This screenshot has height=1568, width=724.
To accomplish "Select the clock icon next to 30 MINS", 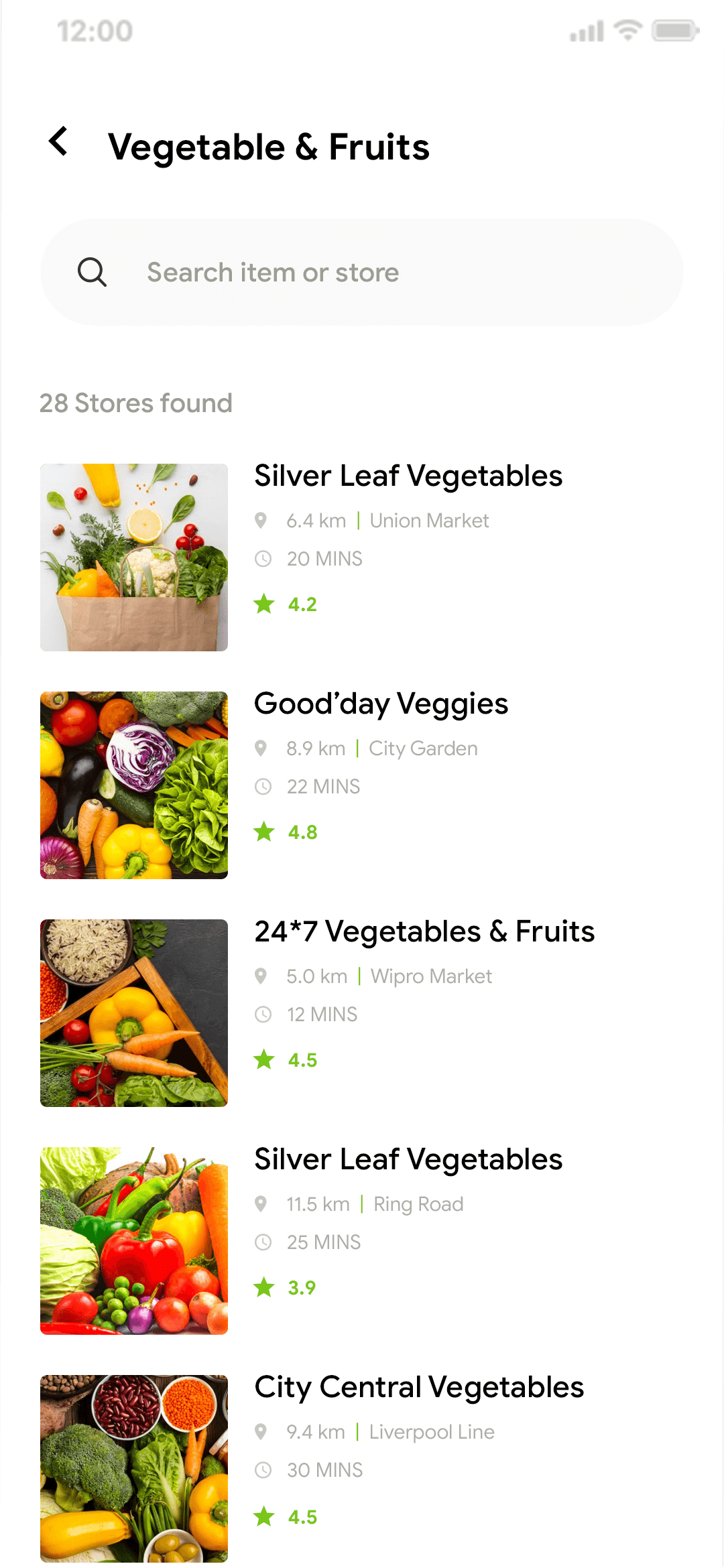I will pyautogui.click(x=263, y=1470).
